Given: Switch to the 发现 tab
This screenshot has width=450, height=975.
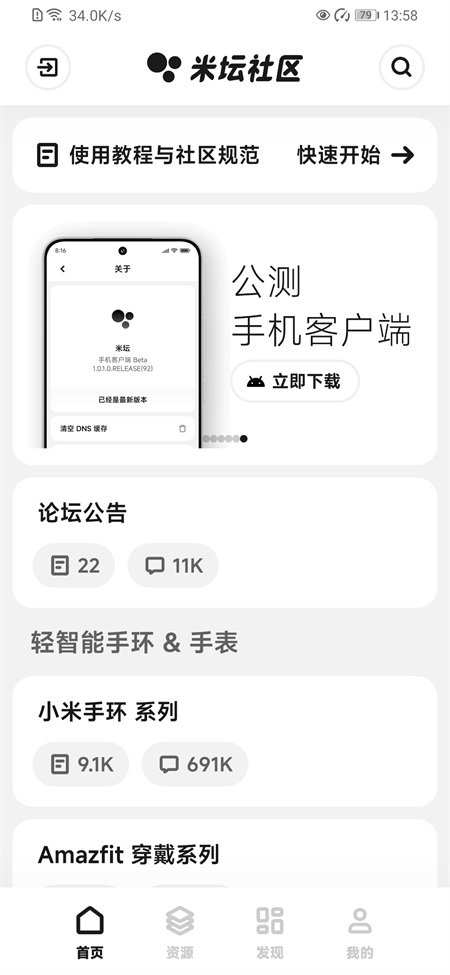Looking at the screenshot, I should click(x=270, y=932).
